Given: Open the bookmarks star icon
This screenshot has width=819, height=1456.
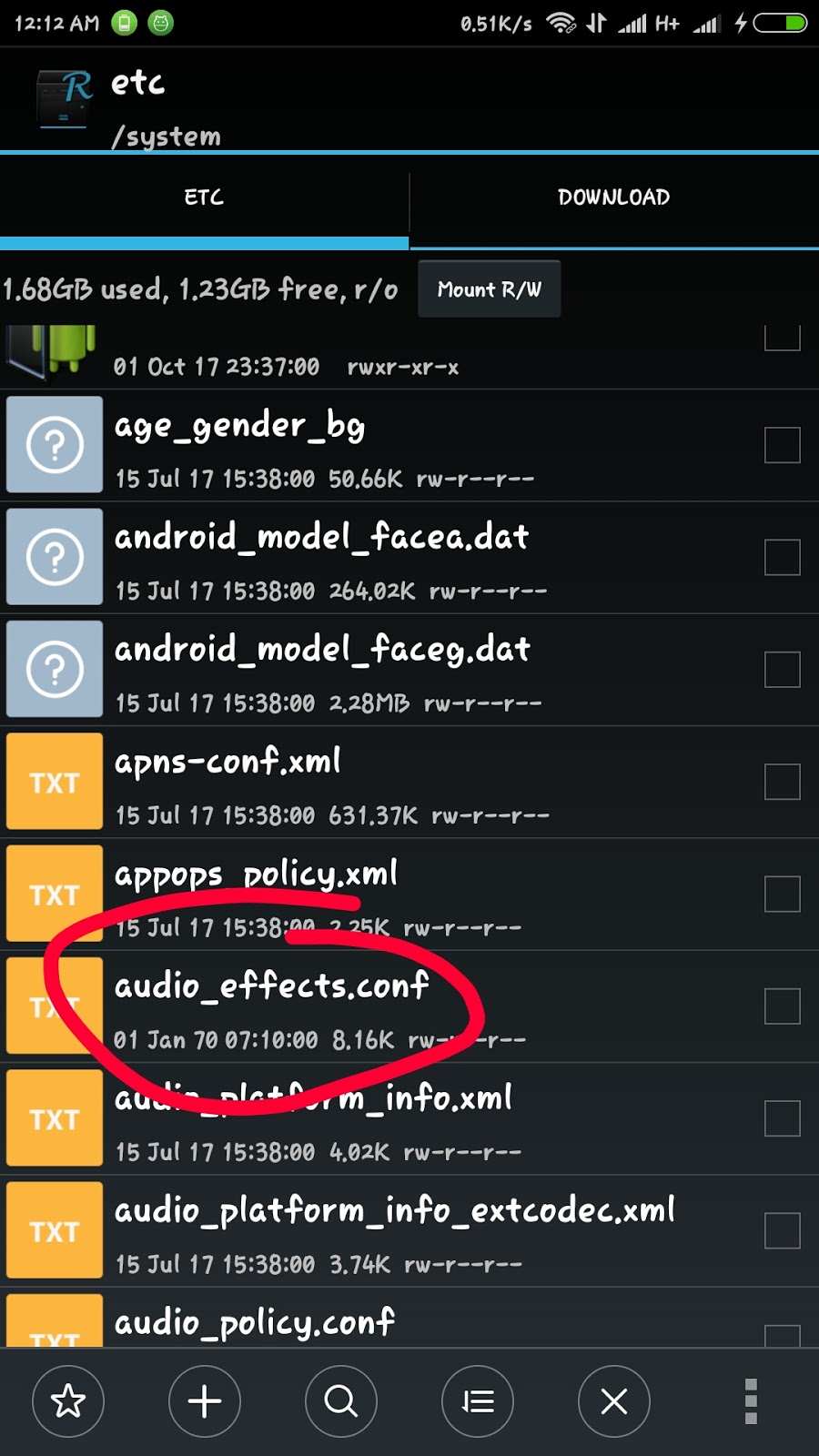Looking at the screenshot, I should [68, 1401].
